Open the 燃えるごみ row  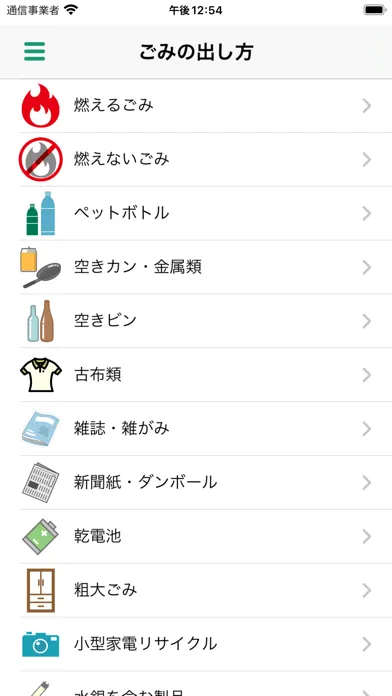196,106
